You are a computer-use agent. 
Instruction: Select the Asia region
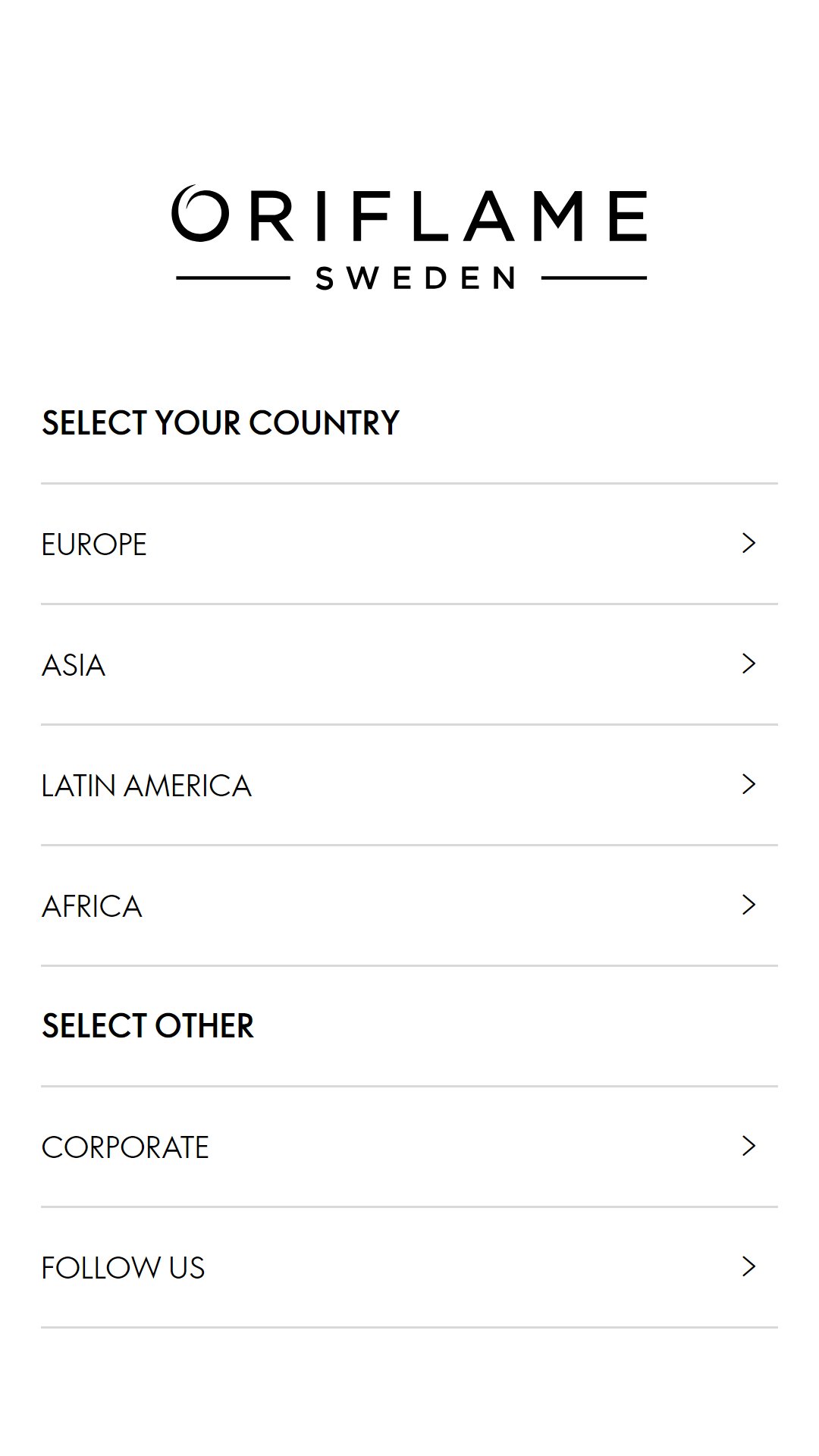pyautogui.click(x=409, y=664)
